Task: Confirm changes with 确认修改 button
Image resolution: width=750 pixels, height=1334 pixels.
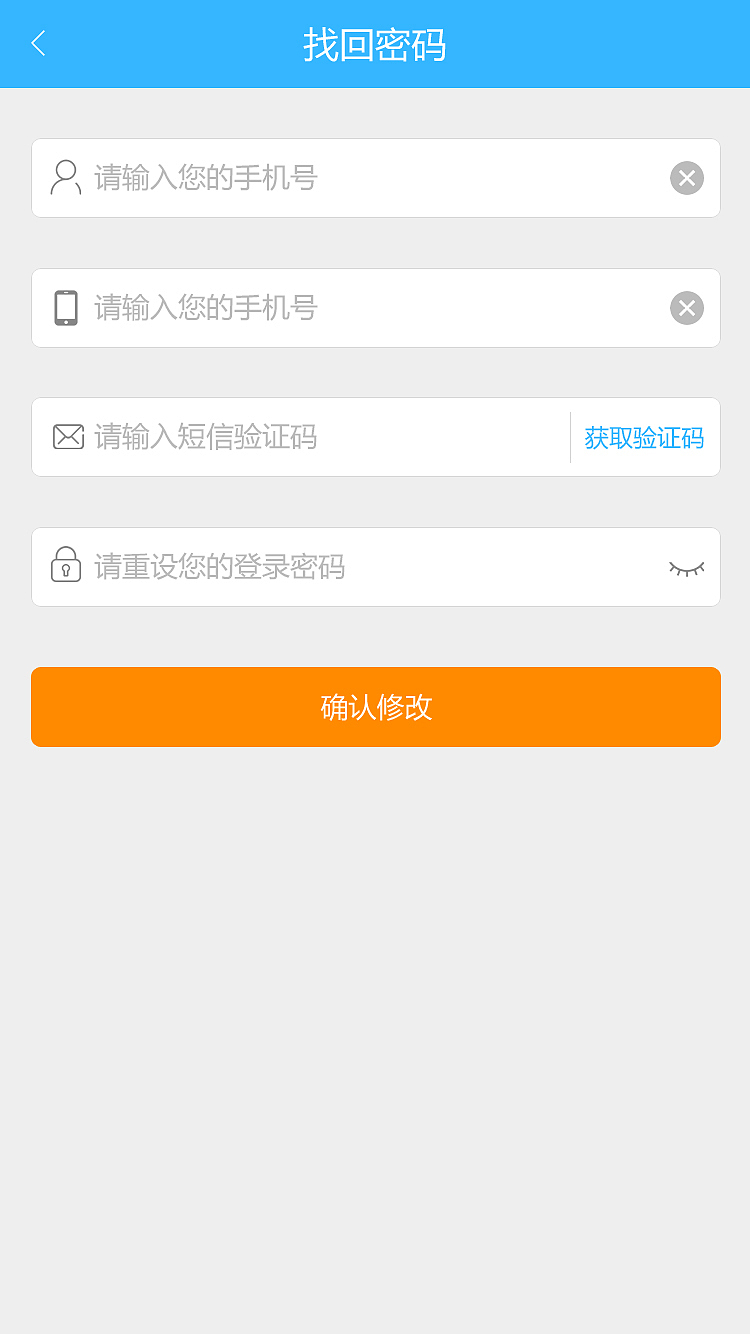Action: 376,707
